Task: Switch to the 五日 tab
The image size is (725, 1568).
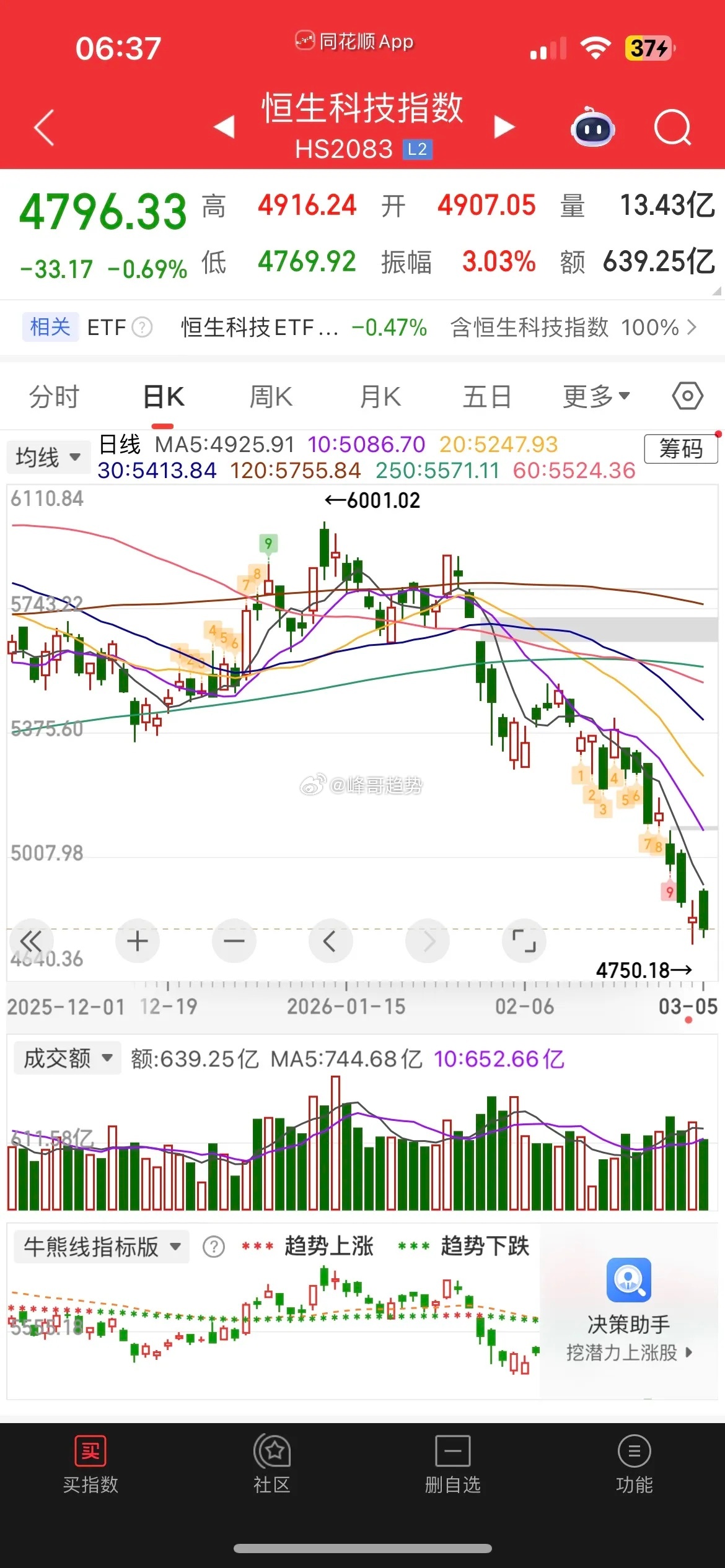Action: 487,396
